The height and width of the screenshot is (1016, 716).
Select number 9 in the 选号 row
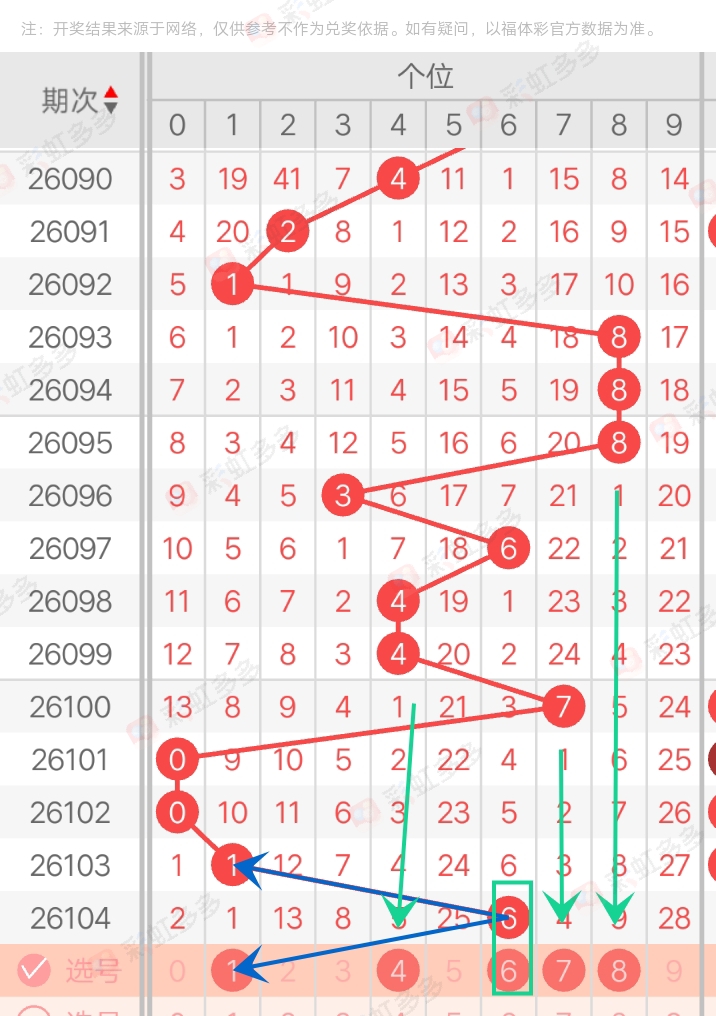[x=674, y=969]
